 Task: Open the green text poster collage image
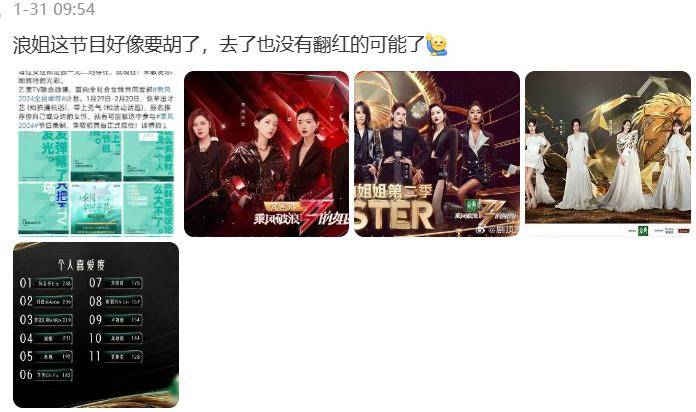[x=96, y=154]
